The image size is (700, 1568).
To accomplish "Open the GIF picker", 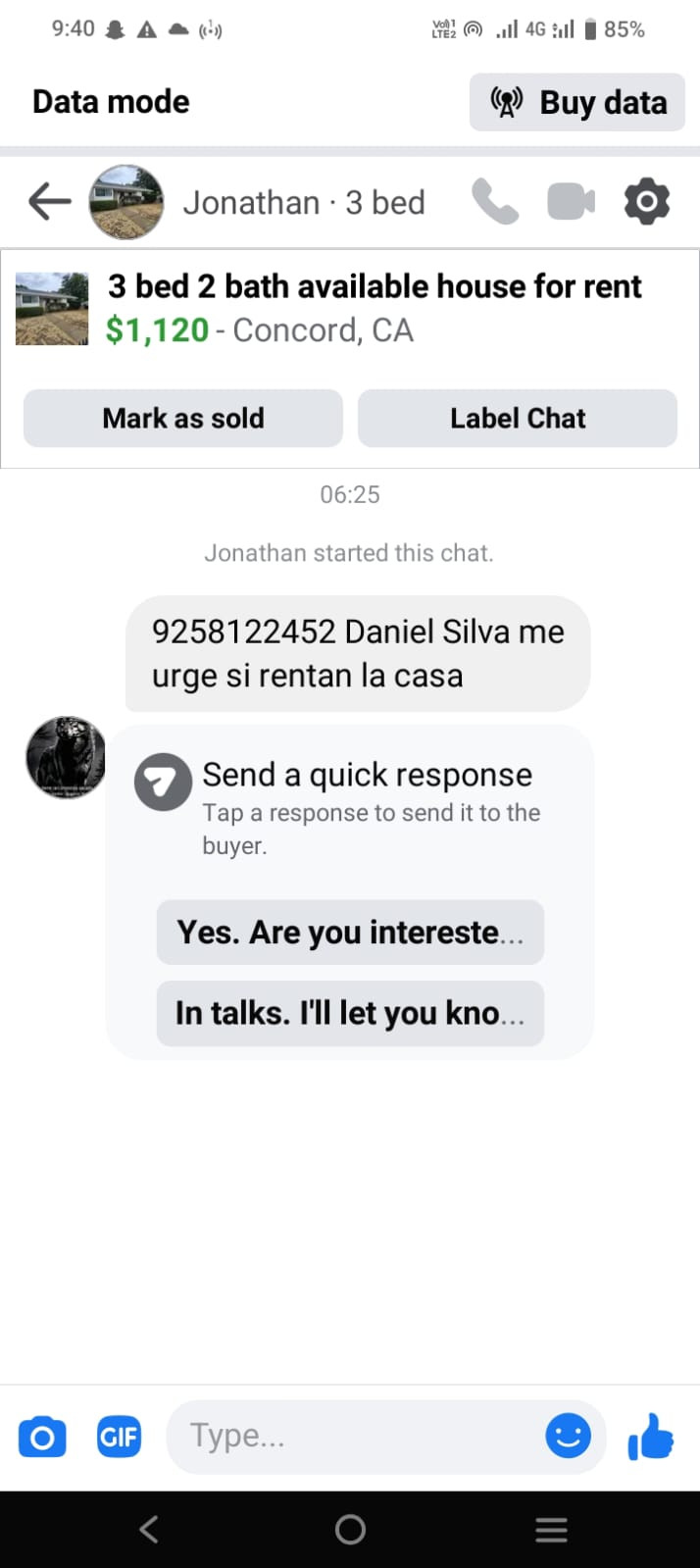I will pos(119,1438).
